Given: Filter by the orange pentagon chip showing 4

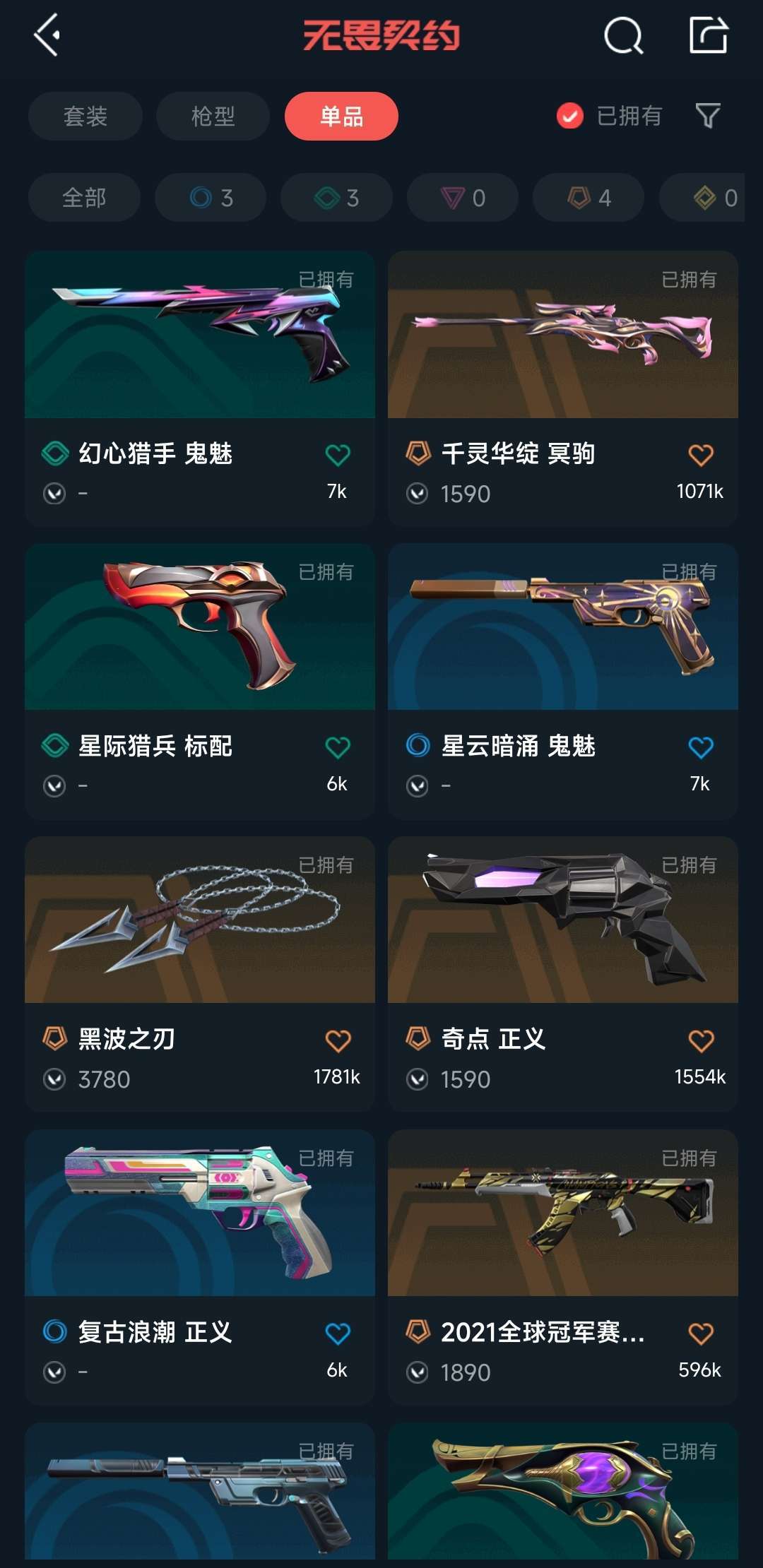Looking at the screenshot, I should coord(588,198).
